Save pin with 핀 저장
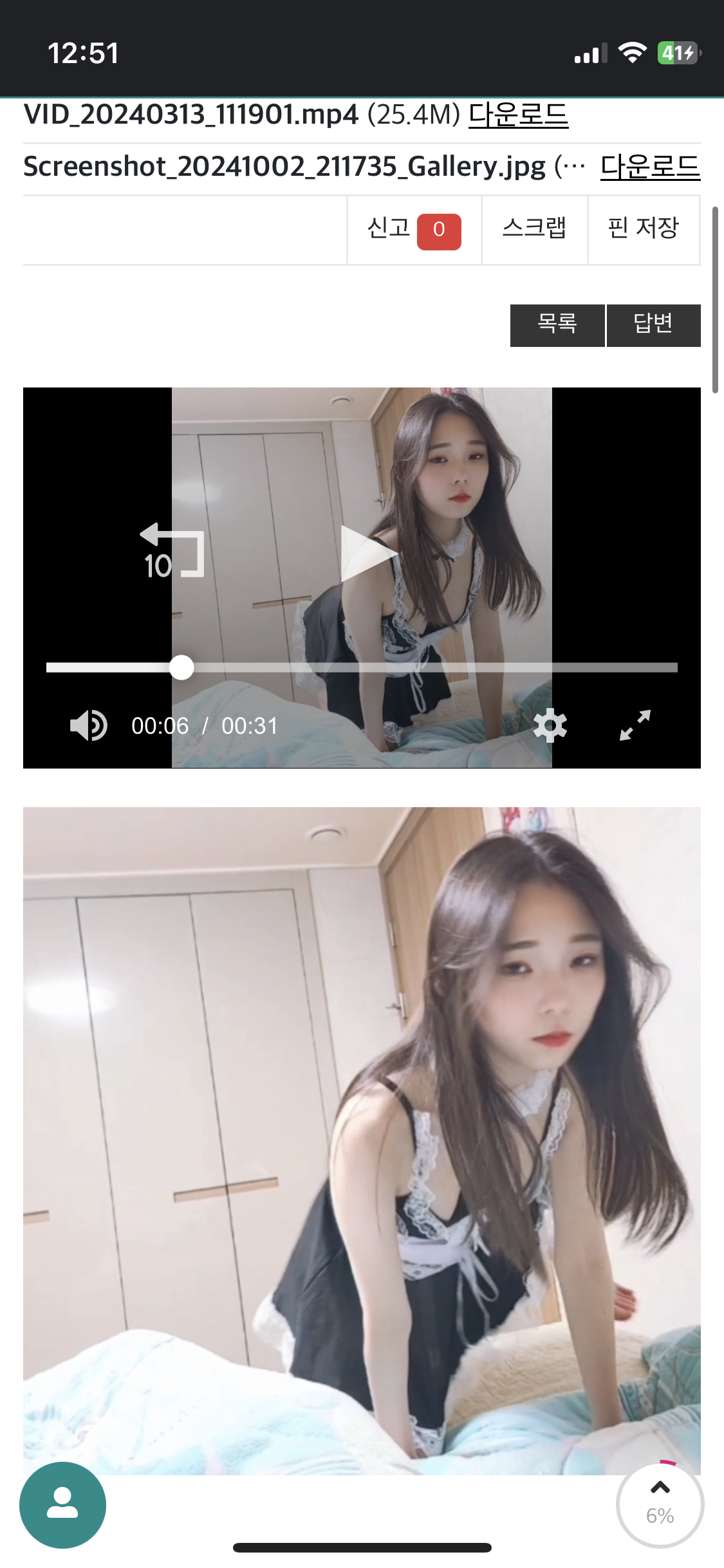The image size is (724, 1568). 643,230
